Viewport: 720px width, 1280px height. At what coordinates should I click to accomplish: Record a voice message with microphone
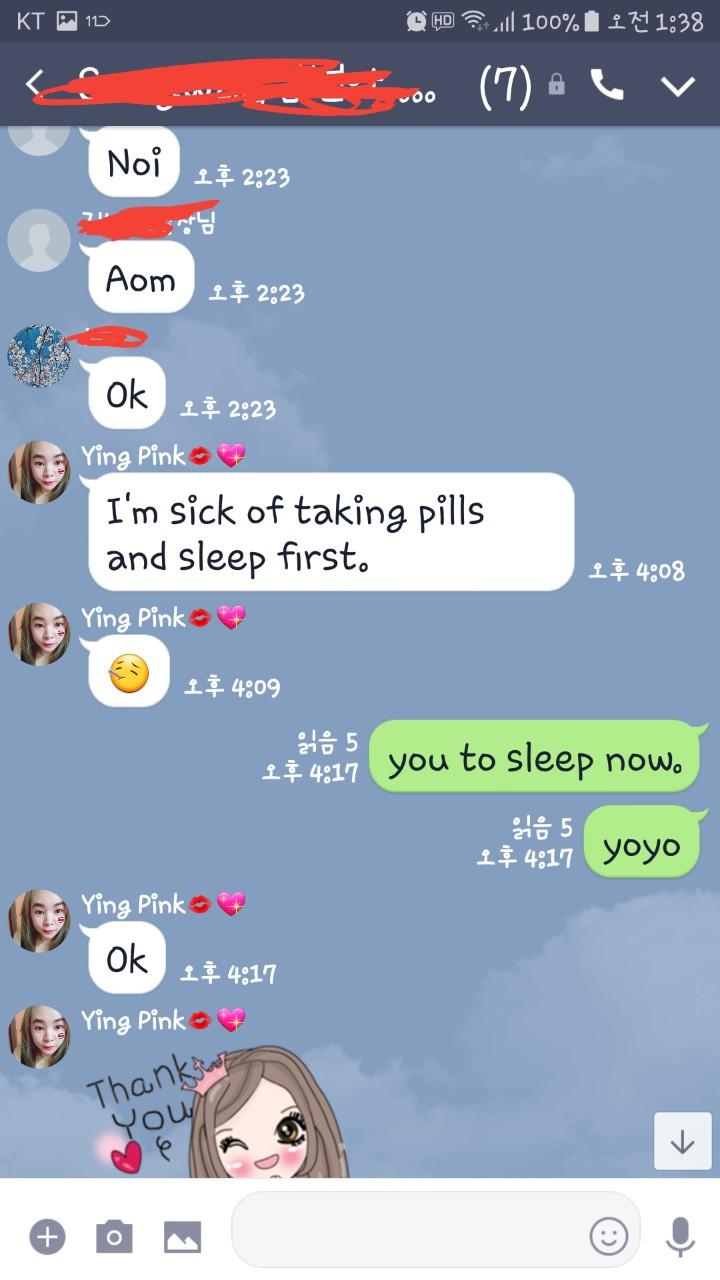tap(680, 1237)
